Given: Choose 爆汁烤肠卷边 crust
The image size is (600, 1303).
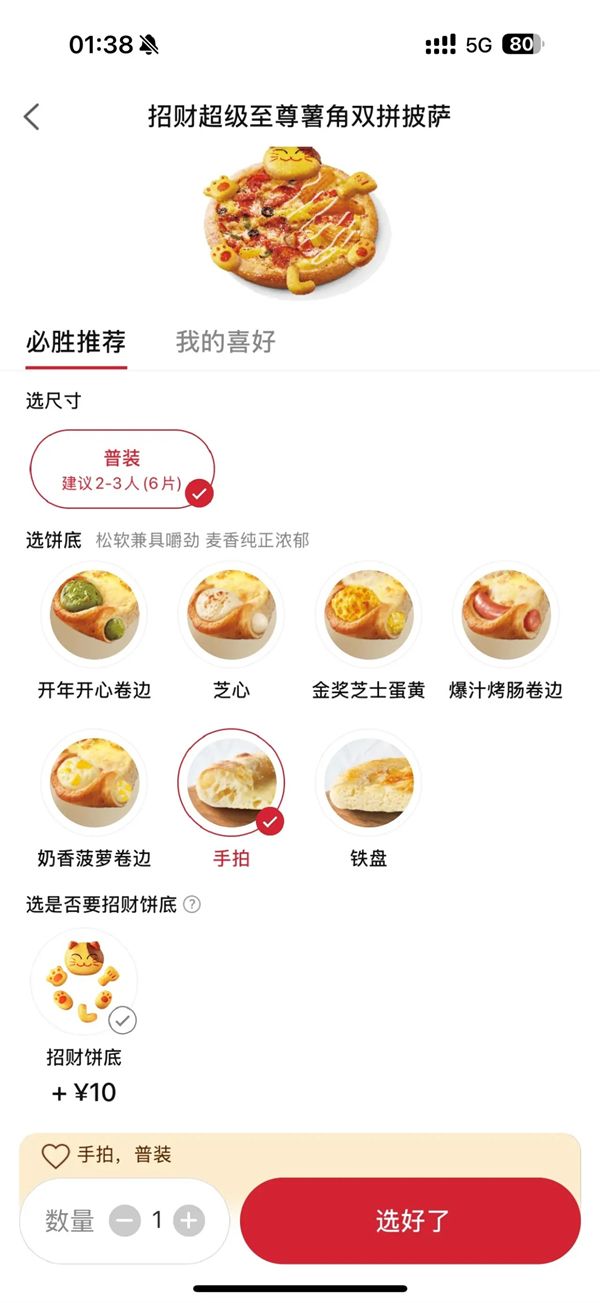Looking at the screenshot, I should click(505, 615).
